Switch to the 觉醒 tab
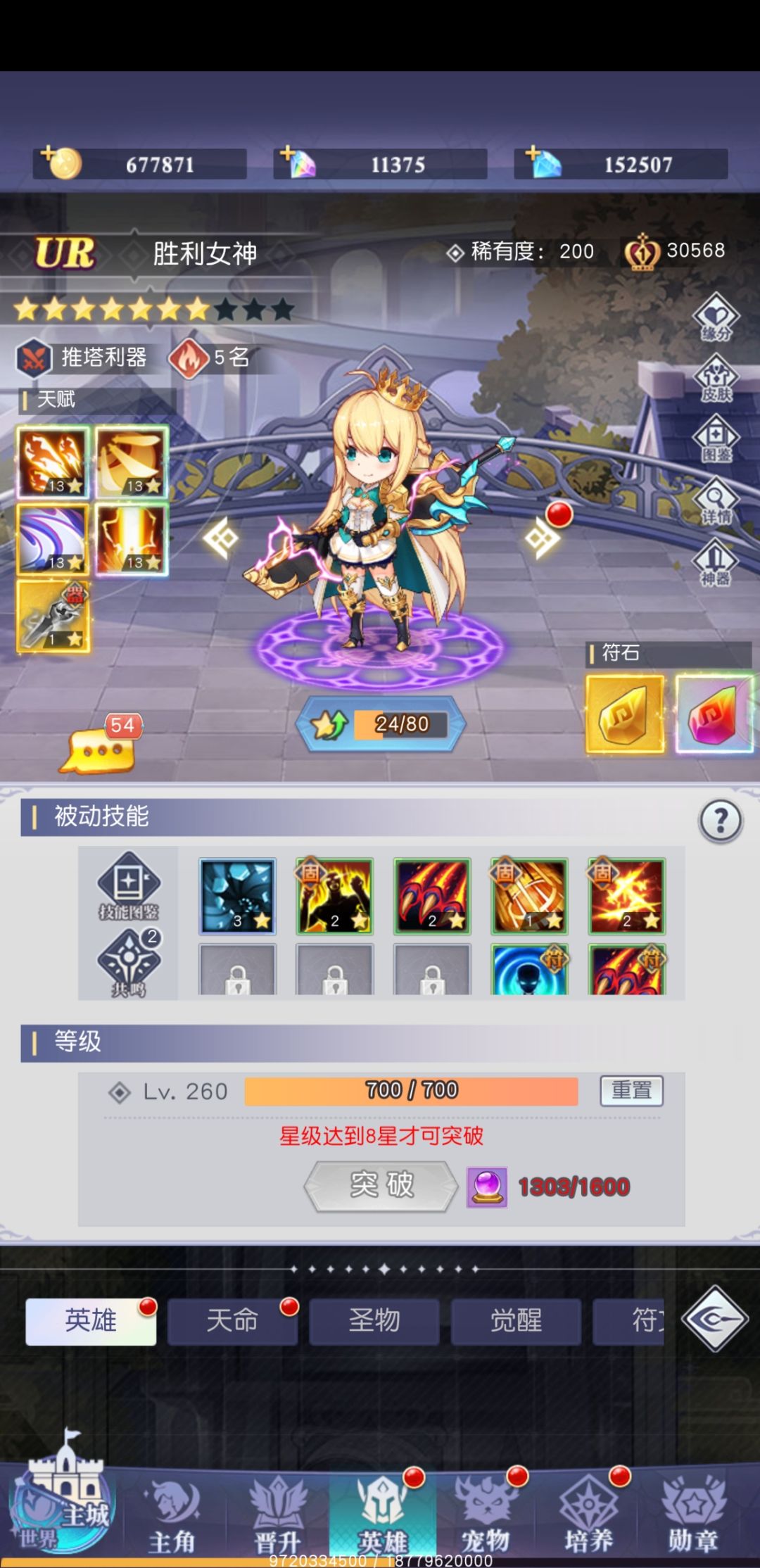The image size is (760, 1568). 516,1321
